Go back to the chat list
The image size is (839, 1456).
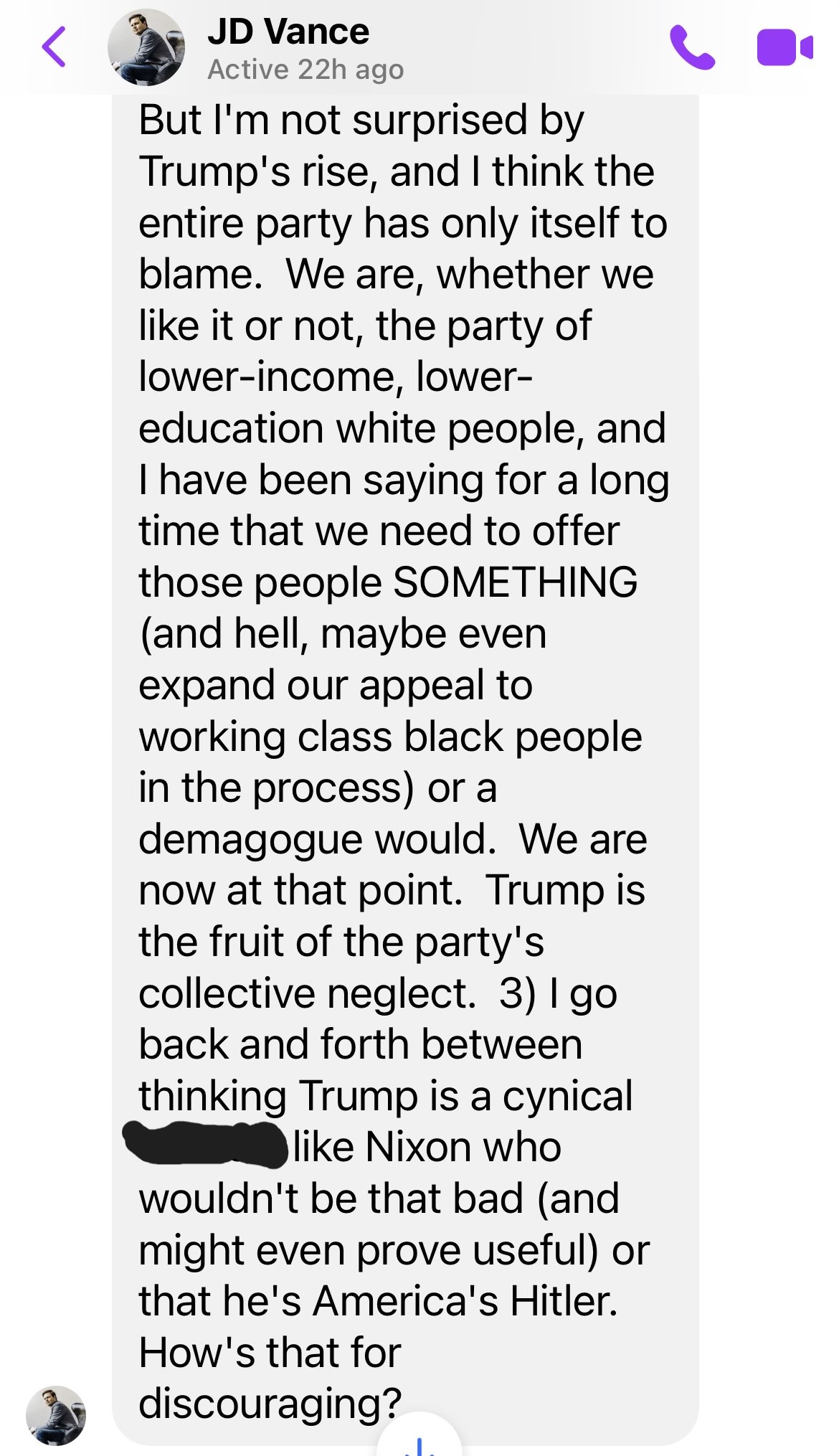click(54, 47)
